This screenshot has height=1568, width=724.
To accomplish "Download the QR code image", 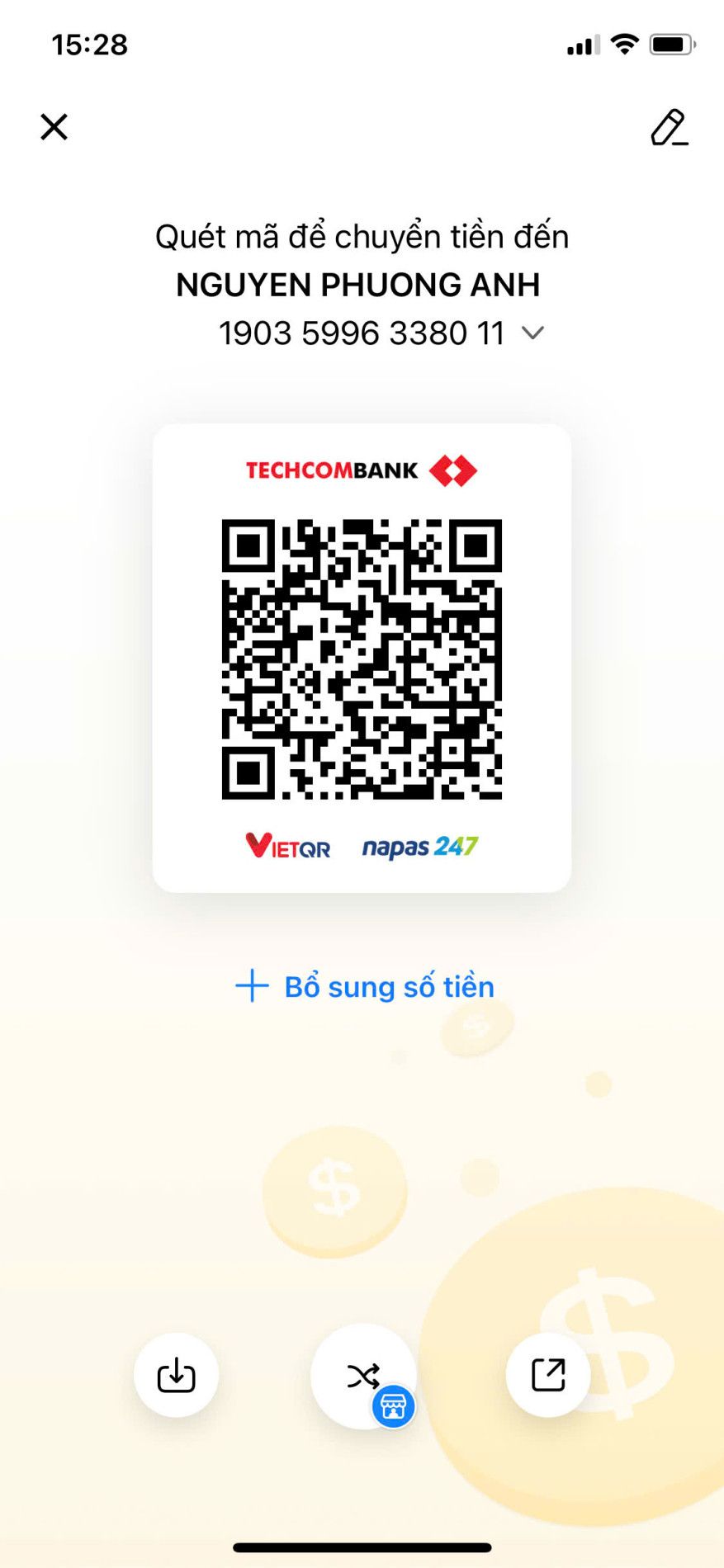I will pyautogui.click(x=176, y=1375).
